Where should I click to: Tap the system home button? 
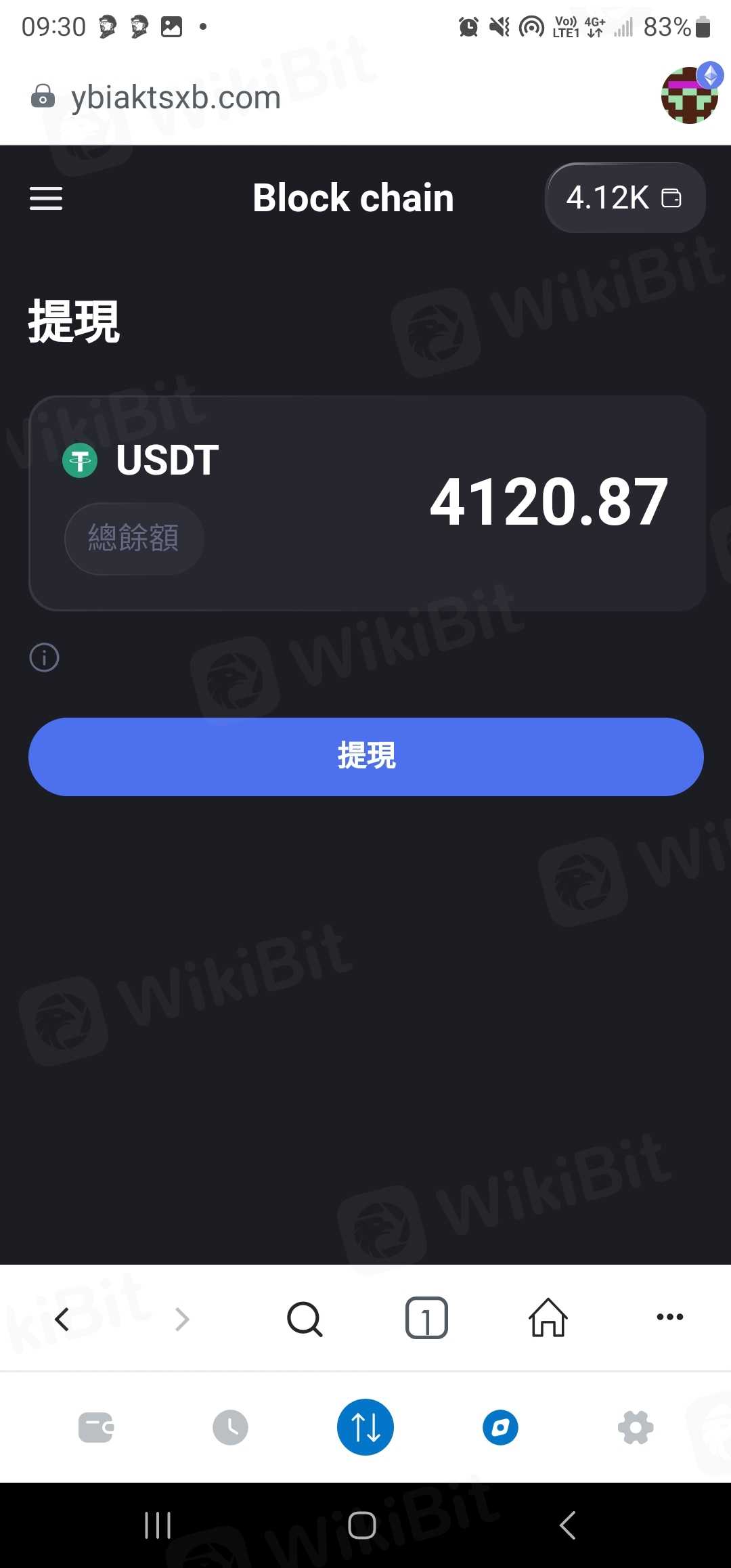coord(362,1525)
